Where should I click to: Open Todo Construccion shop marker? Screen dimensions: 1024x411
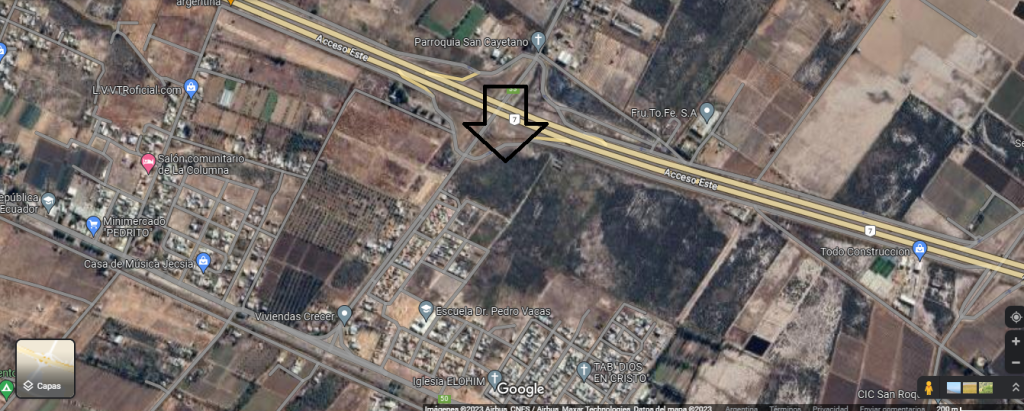tap(920, 250)
